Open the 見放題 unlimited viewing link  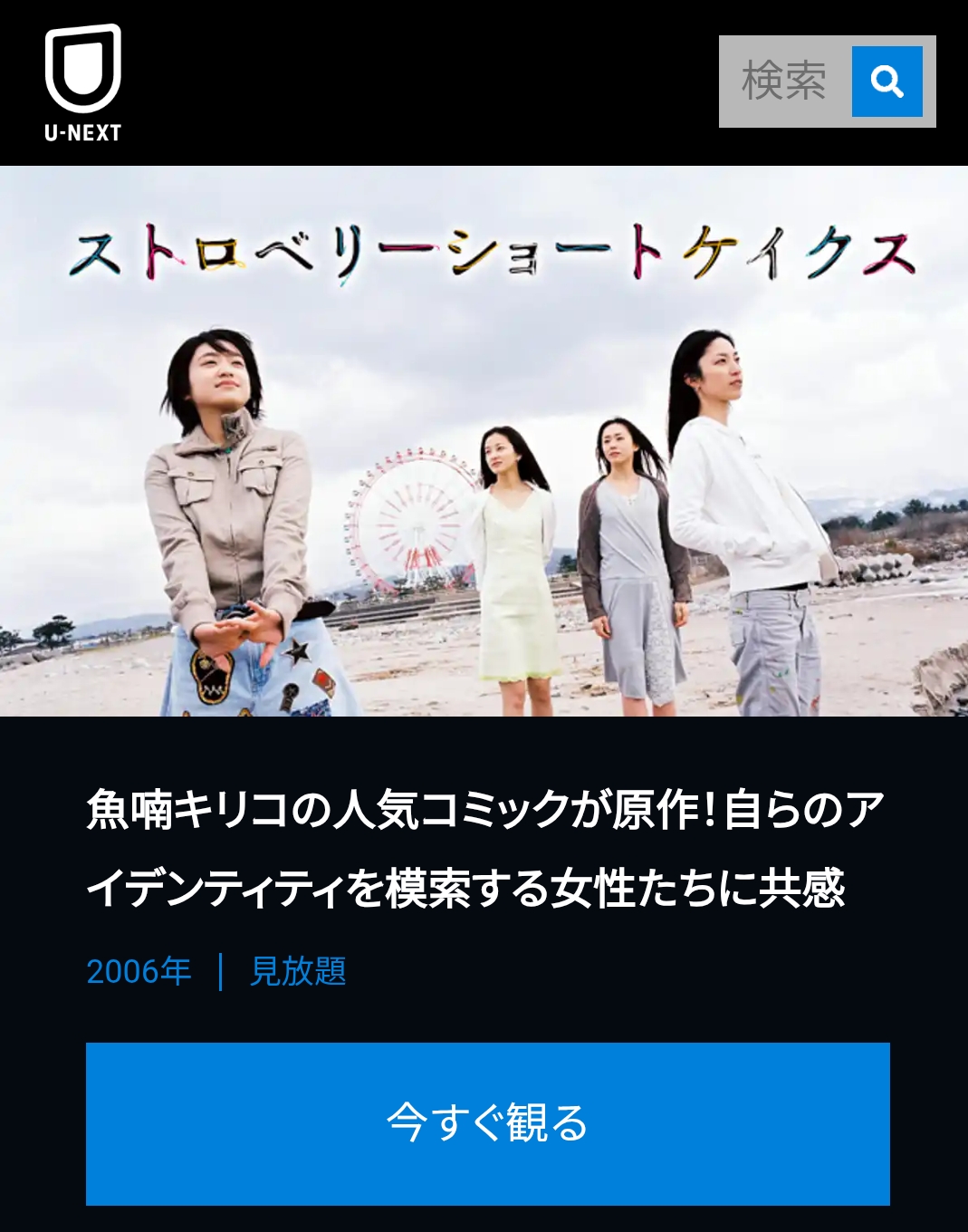coord(298,971)
